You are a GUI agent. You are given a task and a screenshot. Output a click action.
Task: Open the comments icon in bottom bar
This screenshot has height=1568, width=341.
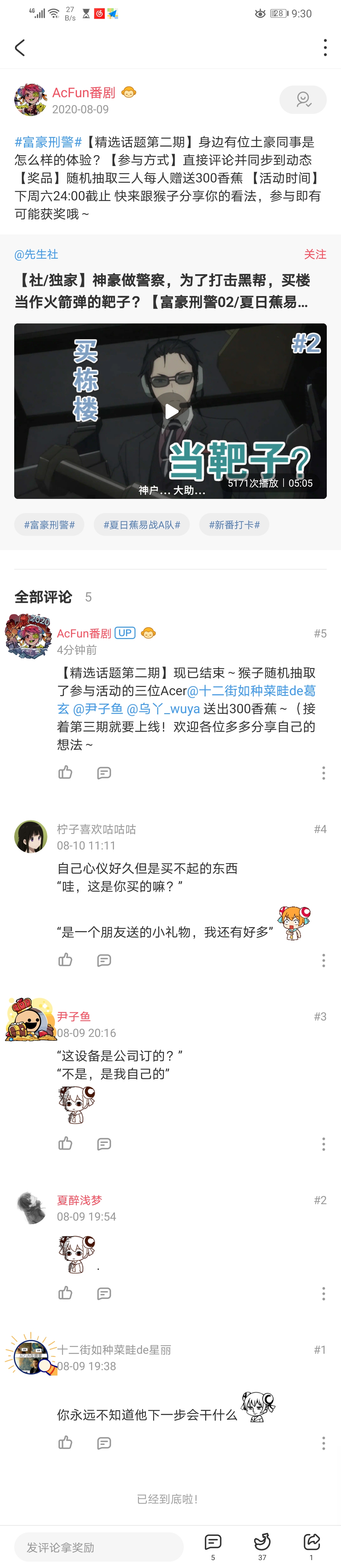(x=212, y=1542)
